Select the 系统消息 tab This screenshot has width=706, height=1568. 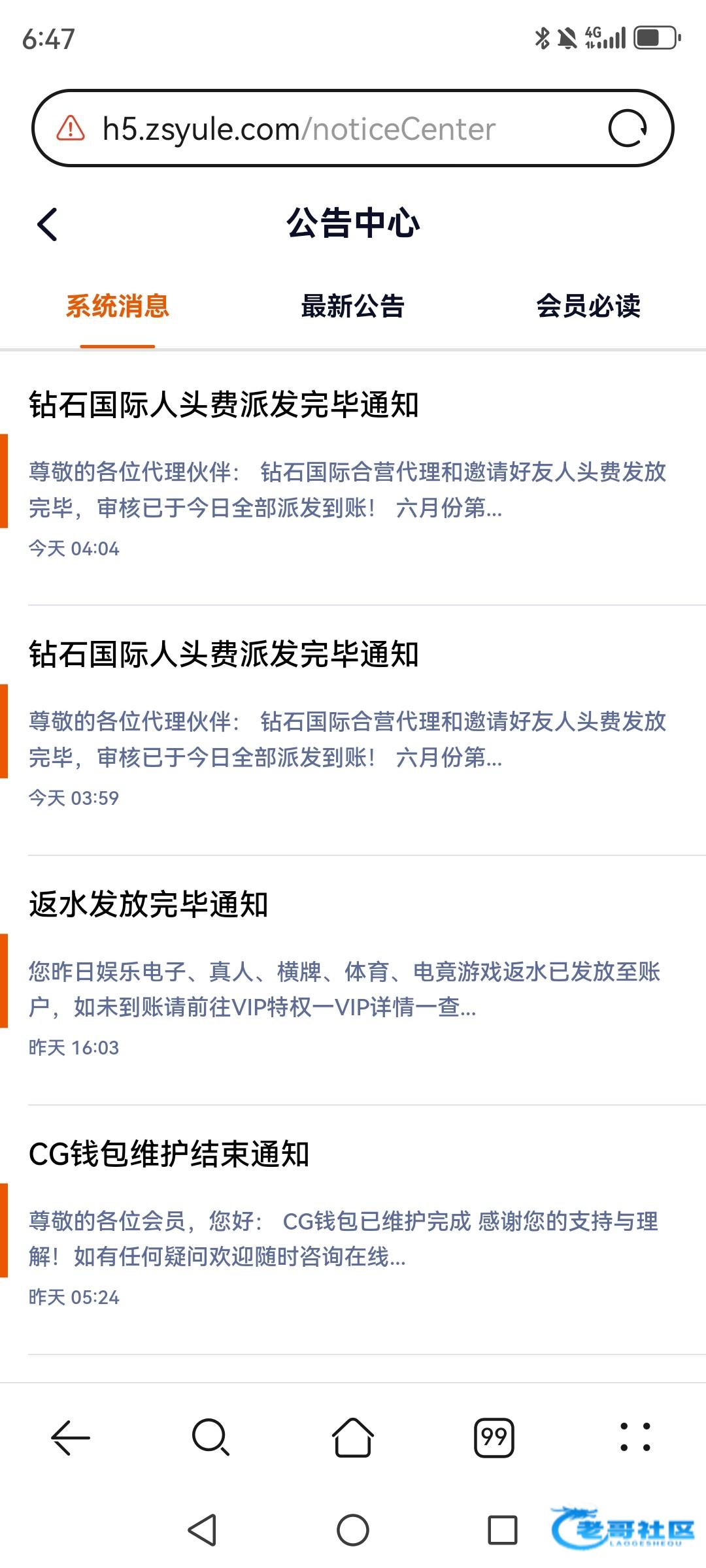coord(118,306)
